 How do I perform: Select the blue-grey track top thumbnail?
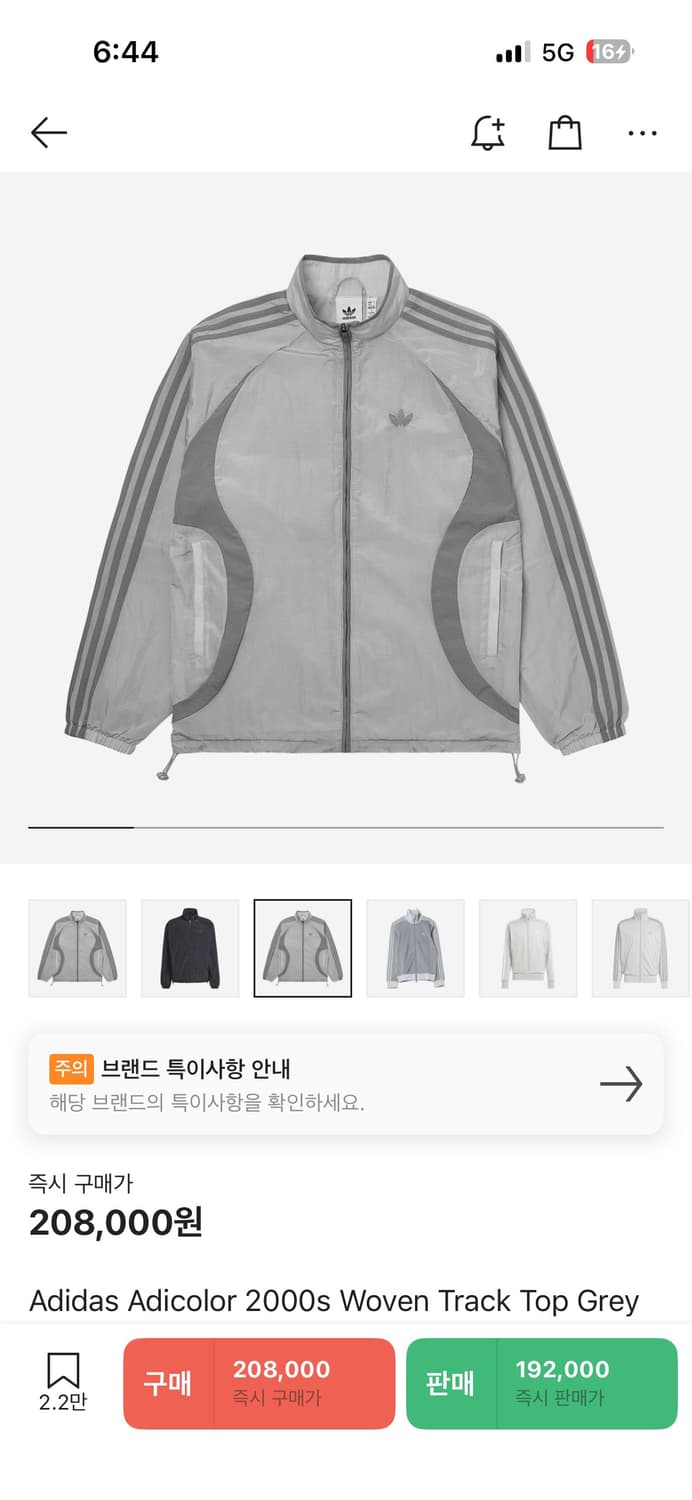point(415,948)
